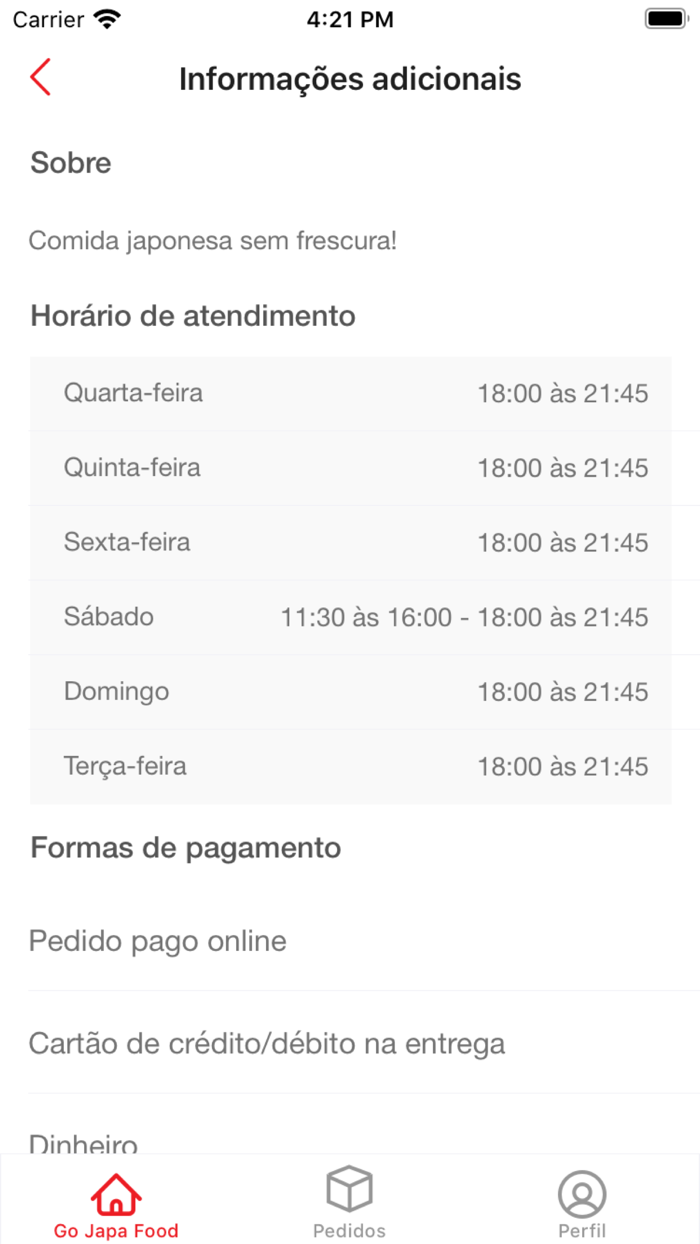Open the Pedidos tab

click(x=349, y=1204)
